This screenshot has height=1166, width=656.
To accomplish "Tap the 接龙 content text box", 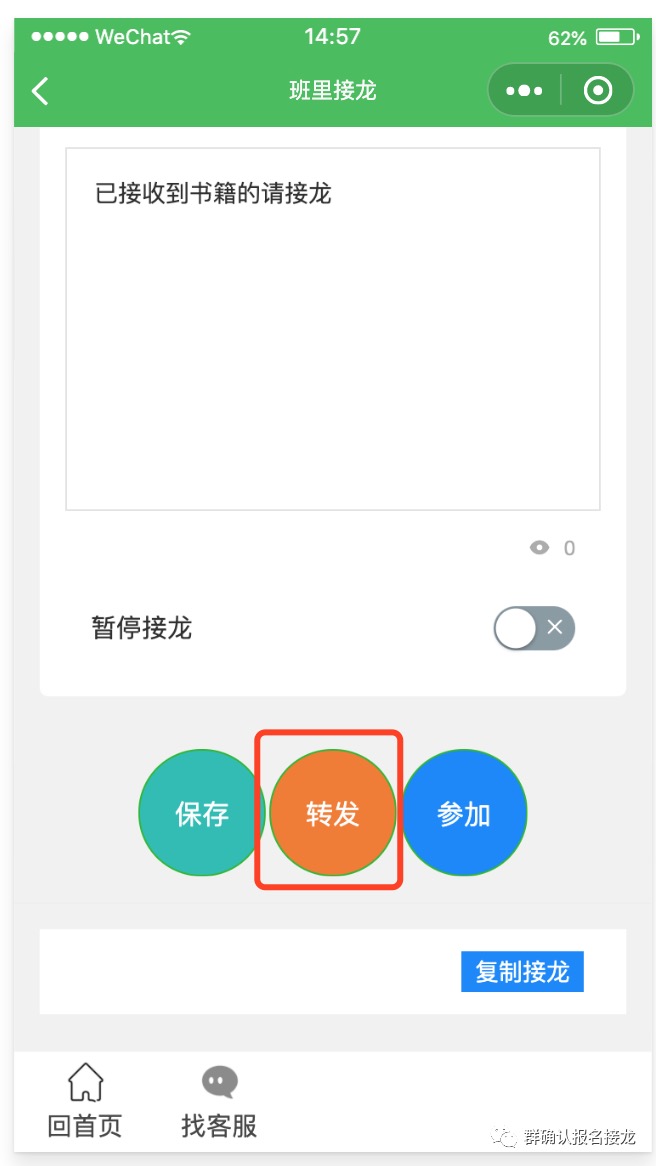I will pos(332,329).
